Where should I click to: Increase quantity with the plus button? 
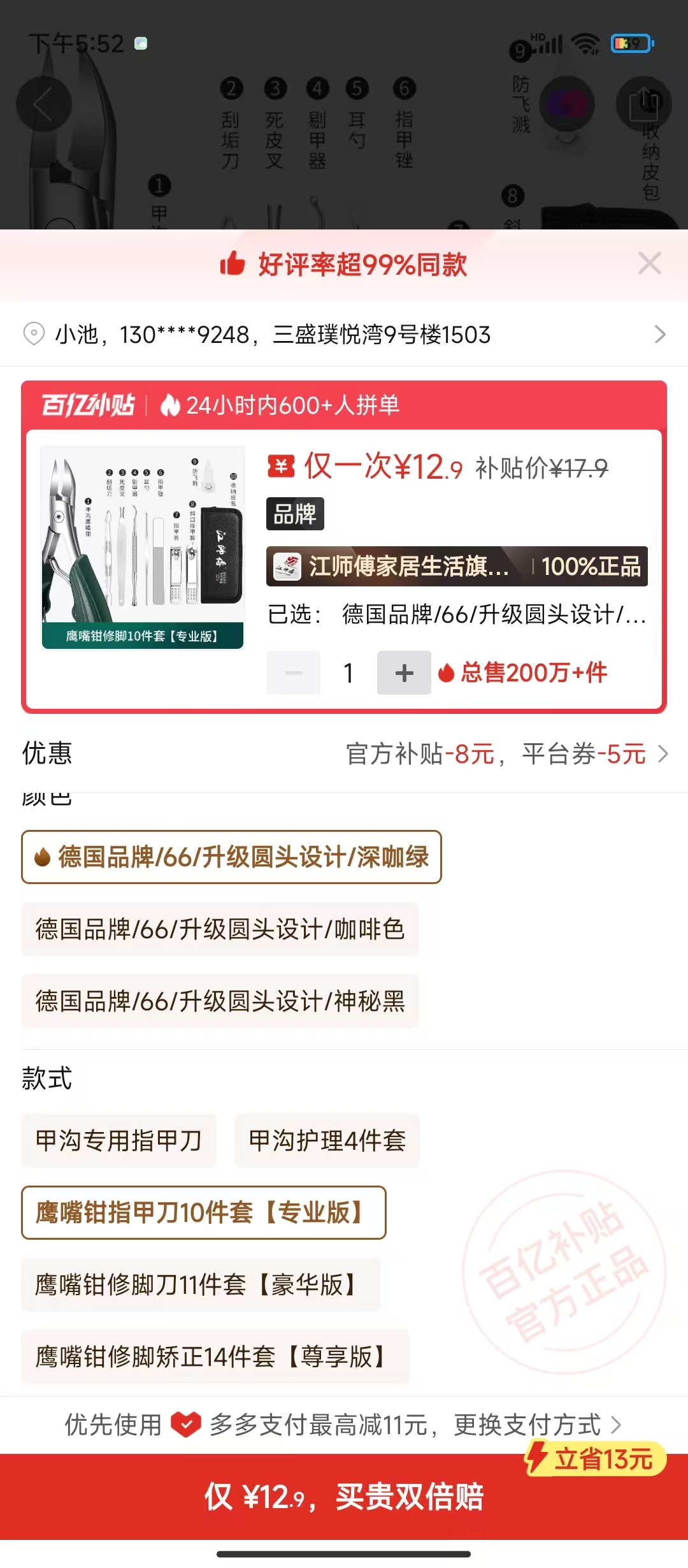click(x=404, y=672)
